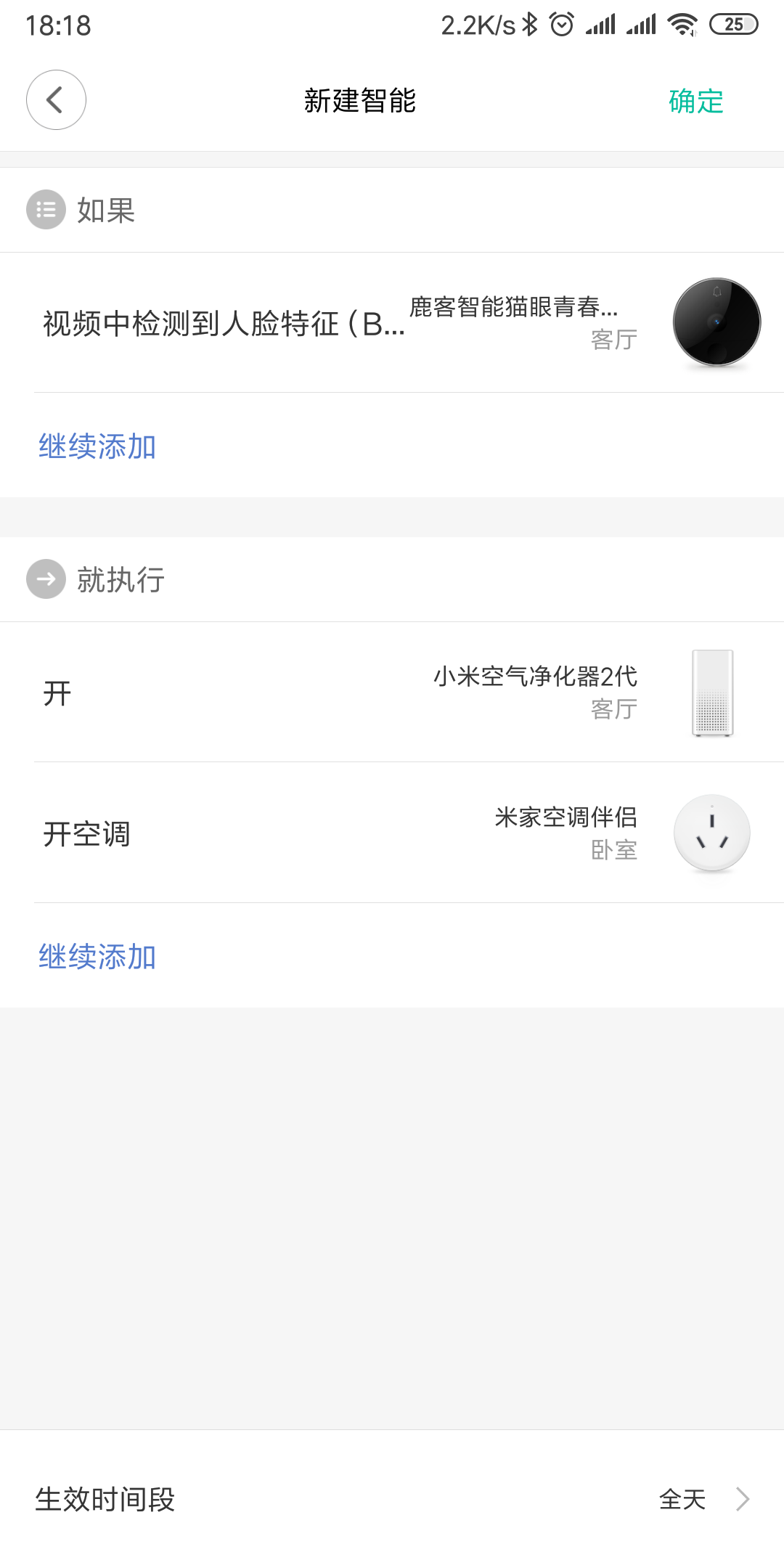
Task: Tap 继续添加 under the 就执行 section
Action: click(x=97, y=957)
